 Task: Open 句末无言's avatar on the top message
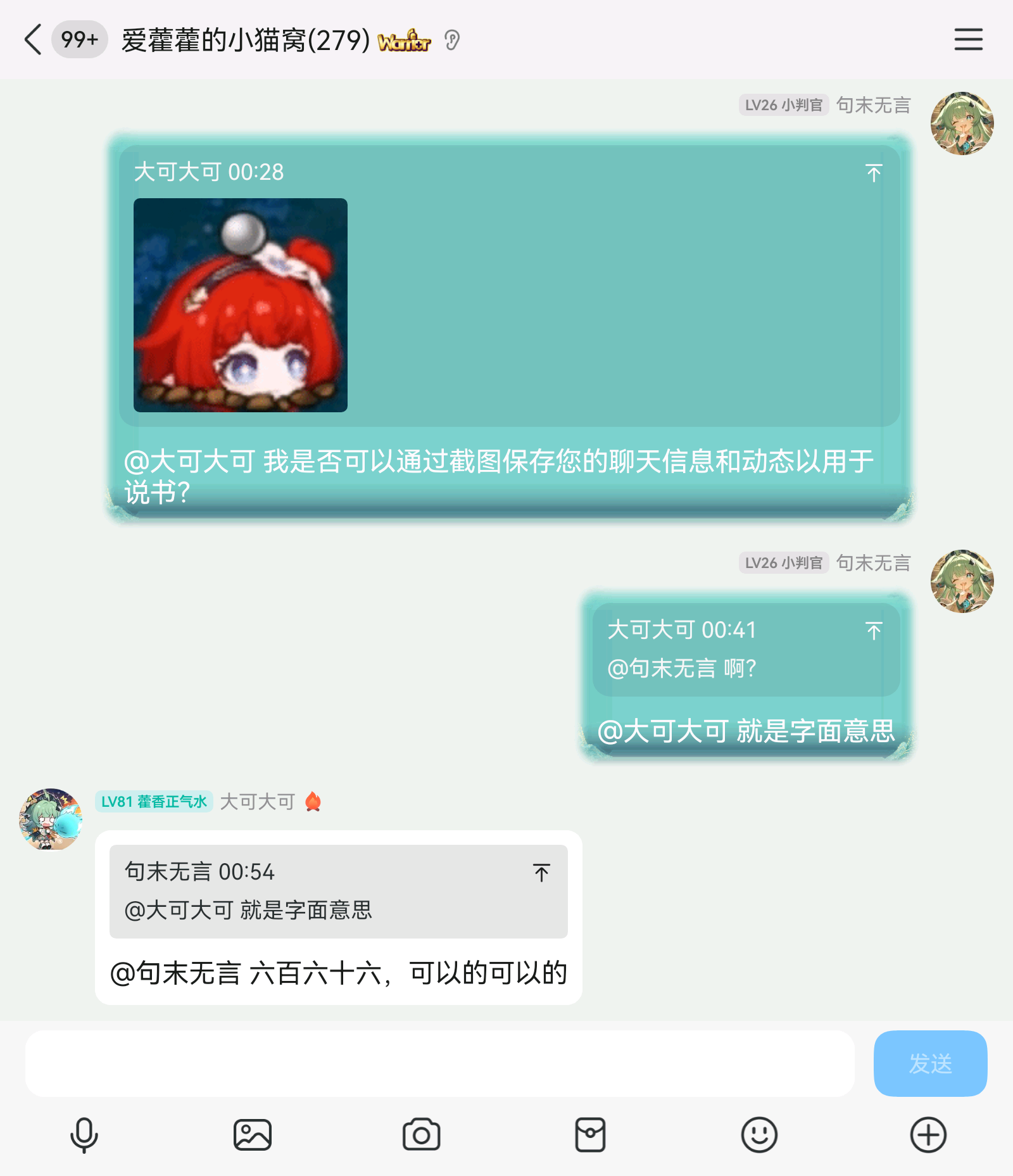click(962, 123)
